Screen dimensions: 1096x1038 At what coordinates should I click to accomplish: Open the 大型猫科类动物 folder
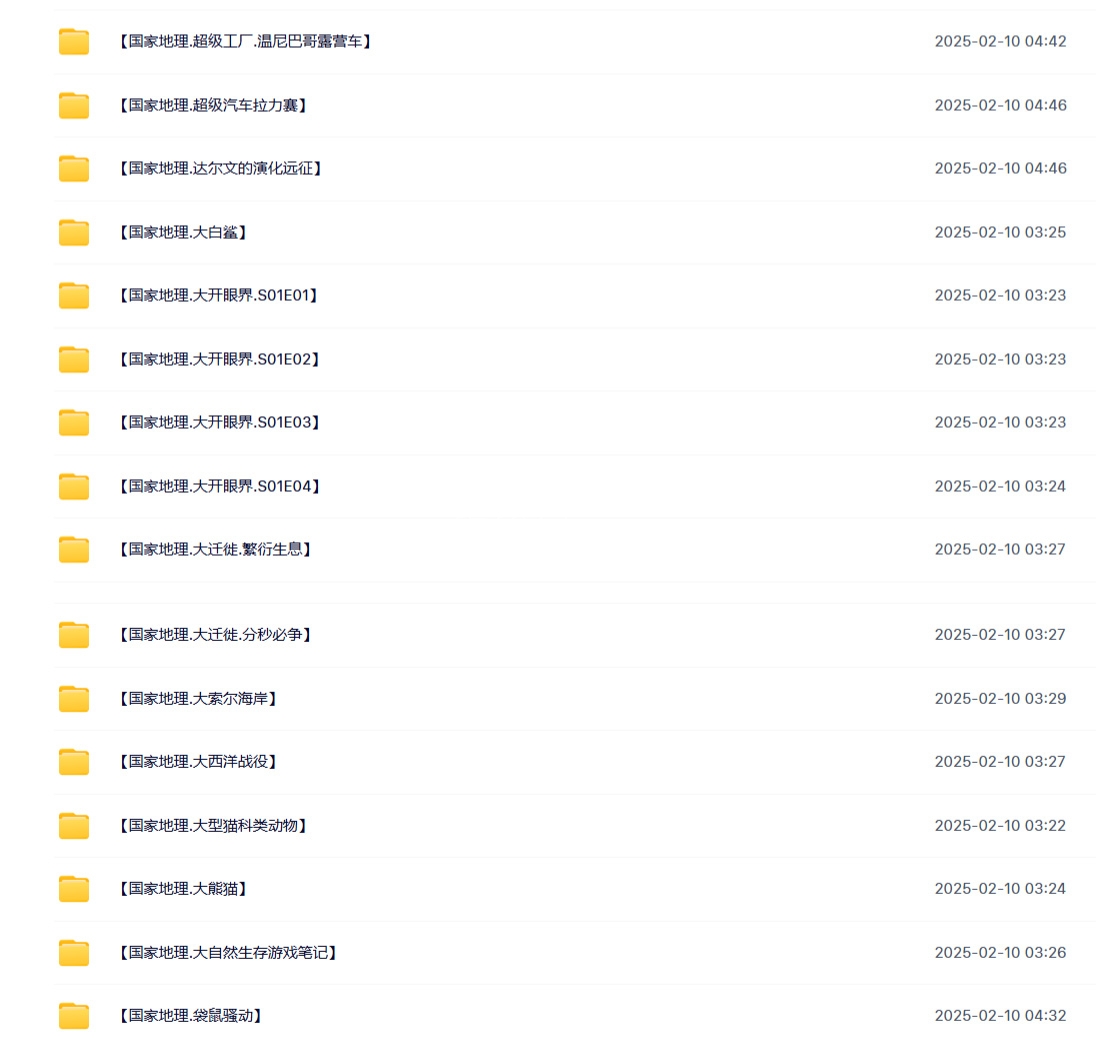tap(212, 825)
